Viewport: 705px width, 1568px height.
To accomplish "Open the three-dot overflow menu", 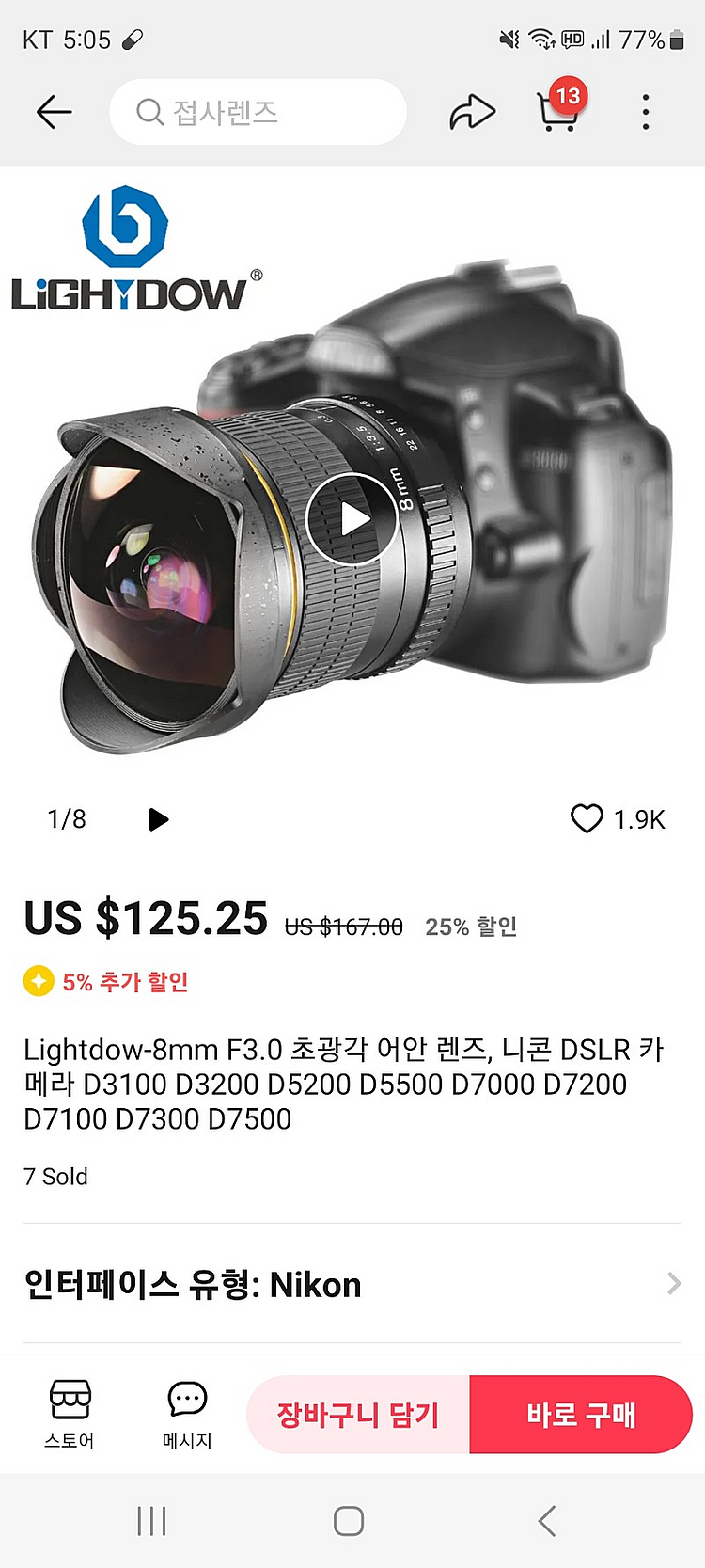I will 645,113.
